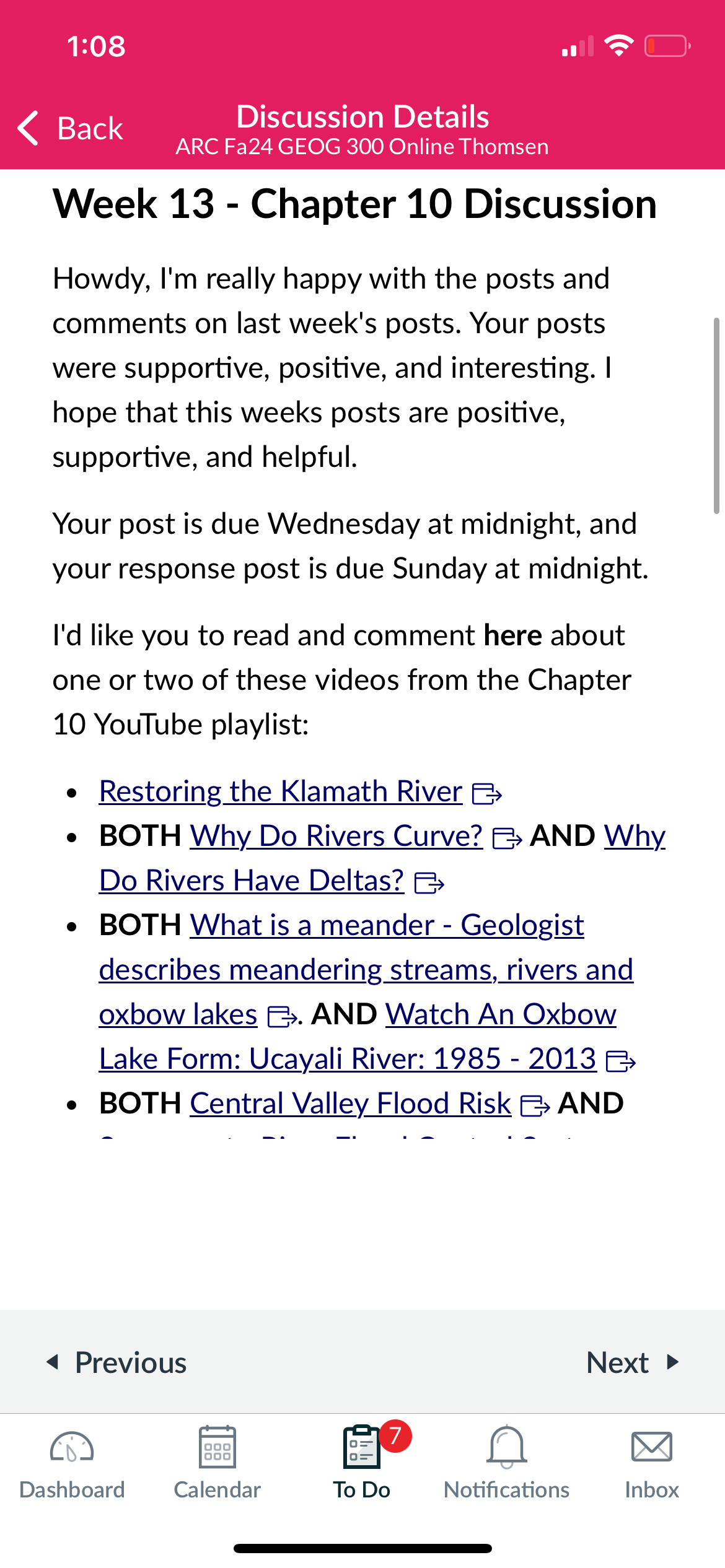Open the Restoring the Klamath River link

point(281,791)
